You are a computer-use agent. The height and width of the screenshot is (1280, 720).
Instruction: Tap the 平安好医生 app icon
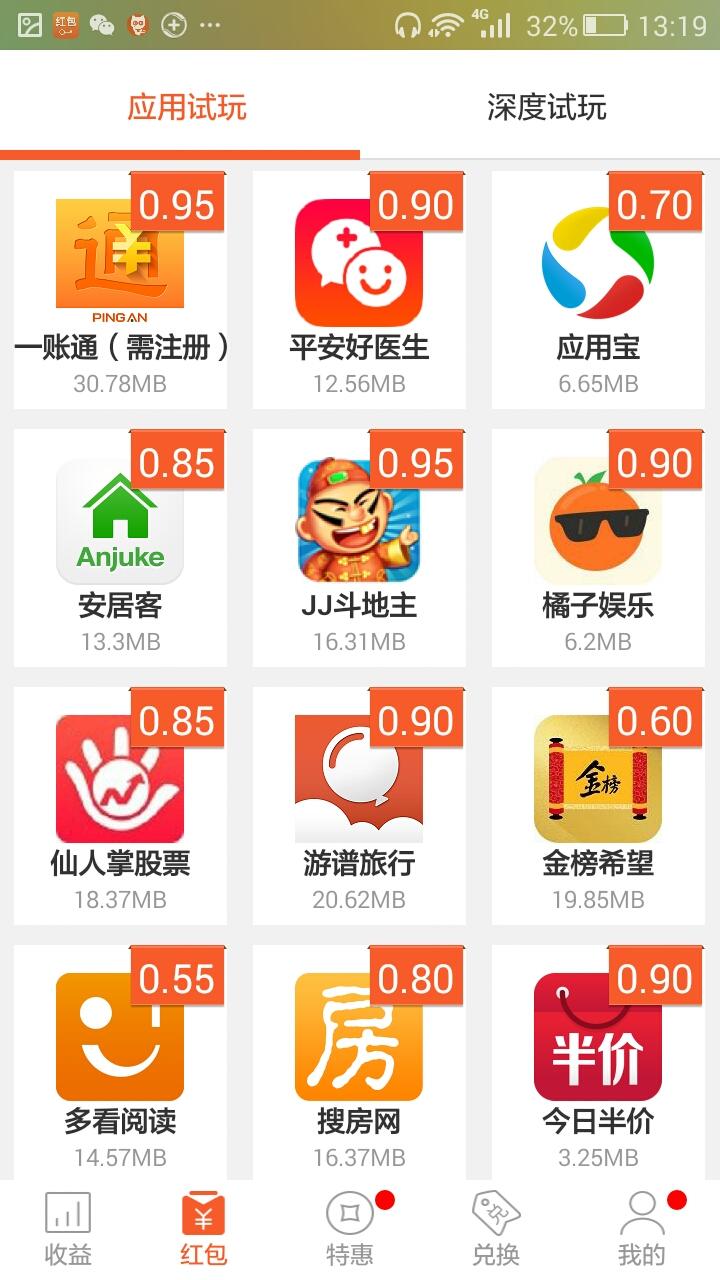click(x=359, y=258)
